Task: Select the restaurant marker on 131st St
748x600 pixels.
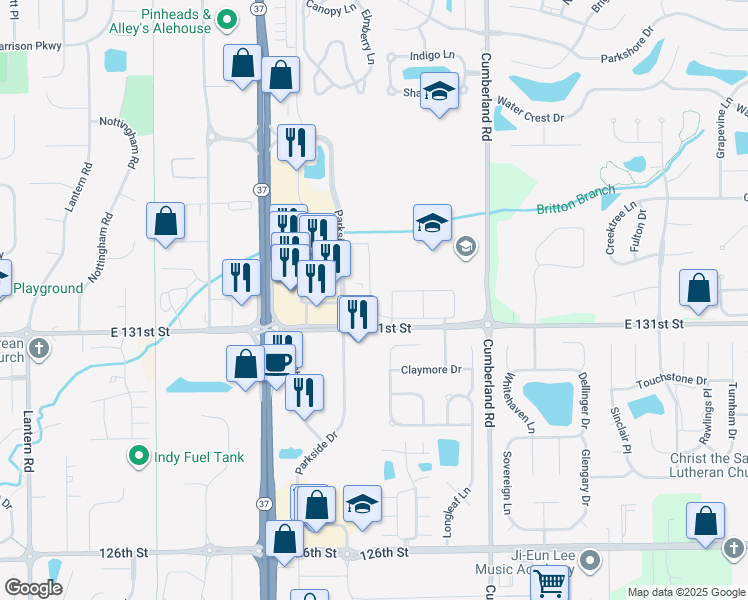Action: point(357,316)
